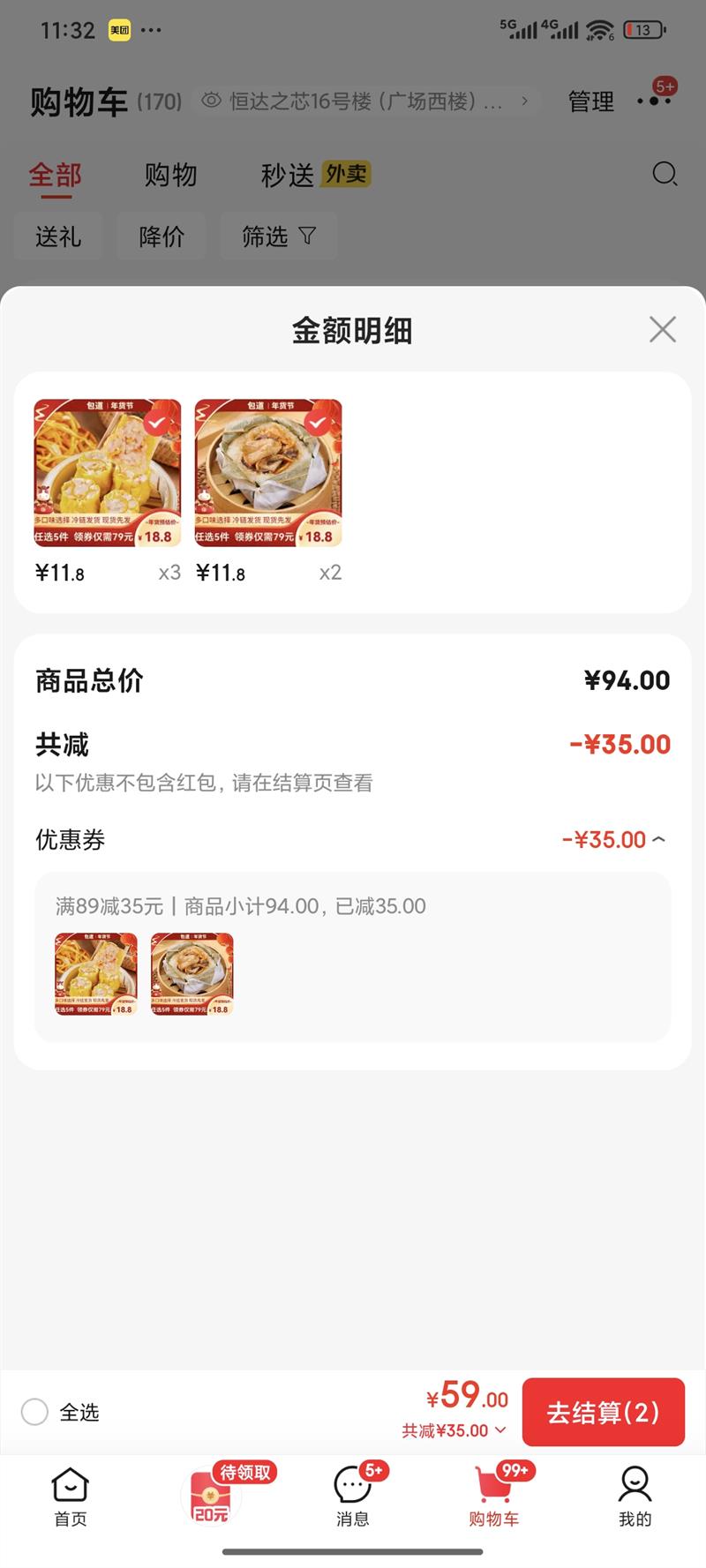706x1568 pixels.
Task: Collapse the 优惠券 discount details
Action: (x=658, y=839)
